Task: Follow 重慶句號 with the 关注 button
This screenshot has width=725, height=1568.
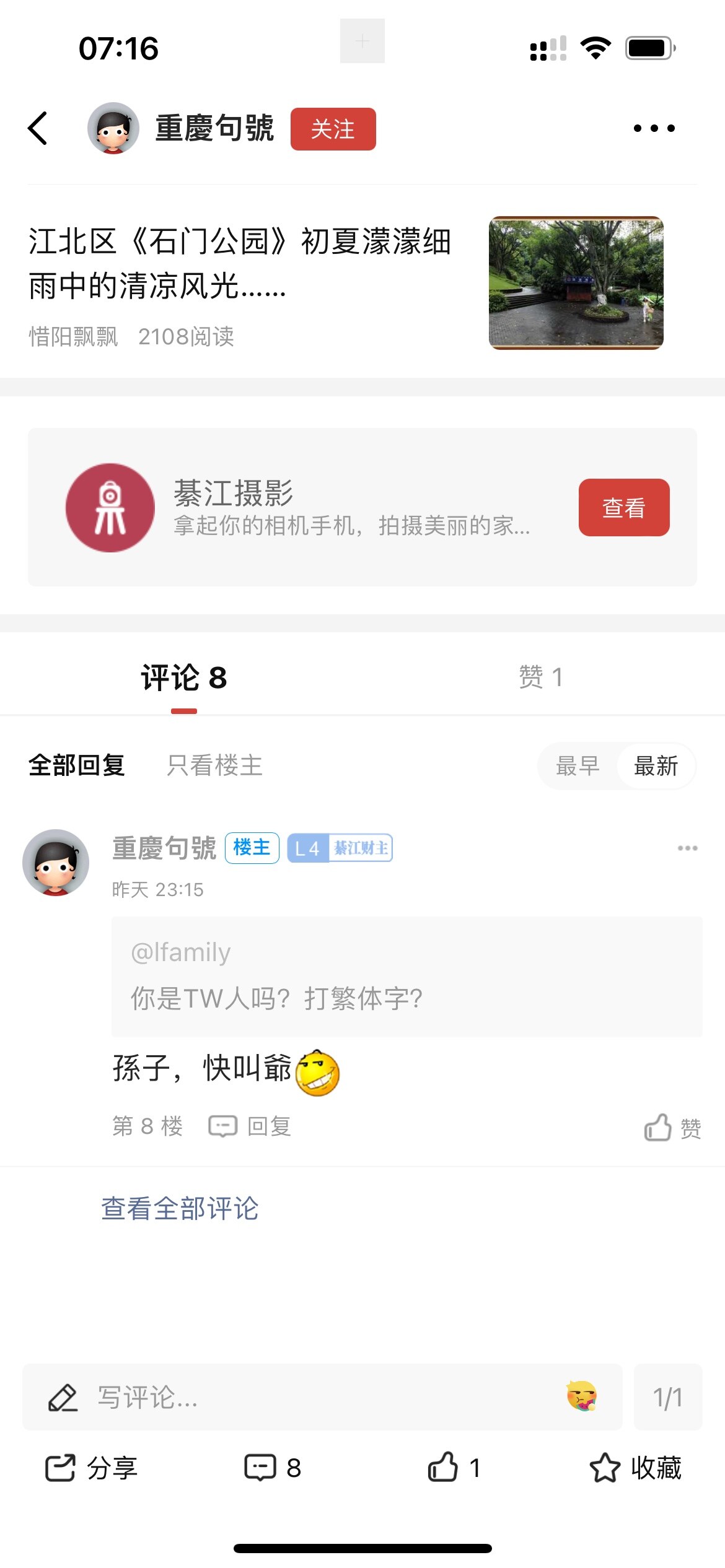Action: tap(333, 129)
